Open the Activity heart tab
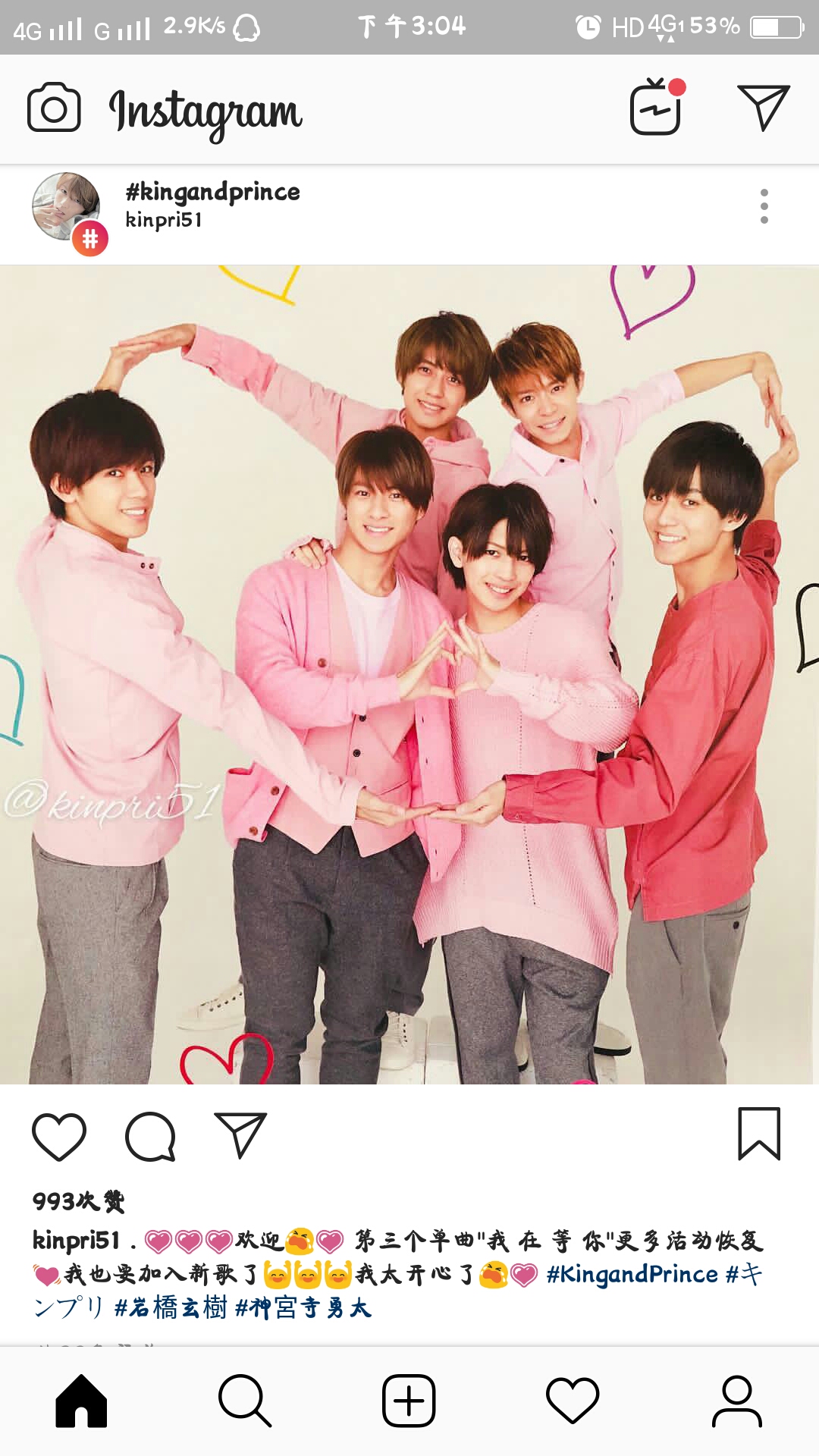This screenshot has width=819, height=1456. (x=573, y=1401)
